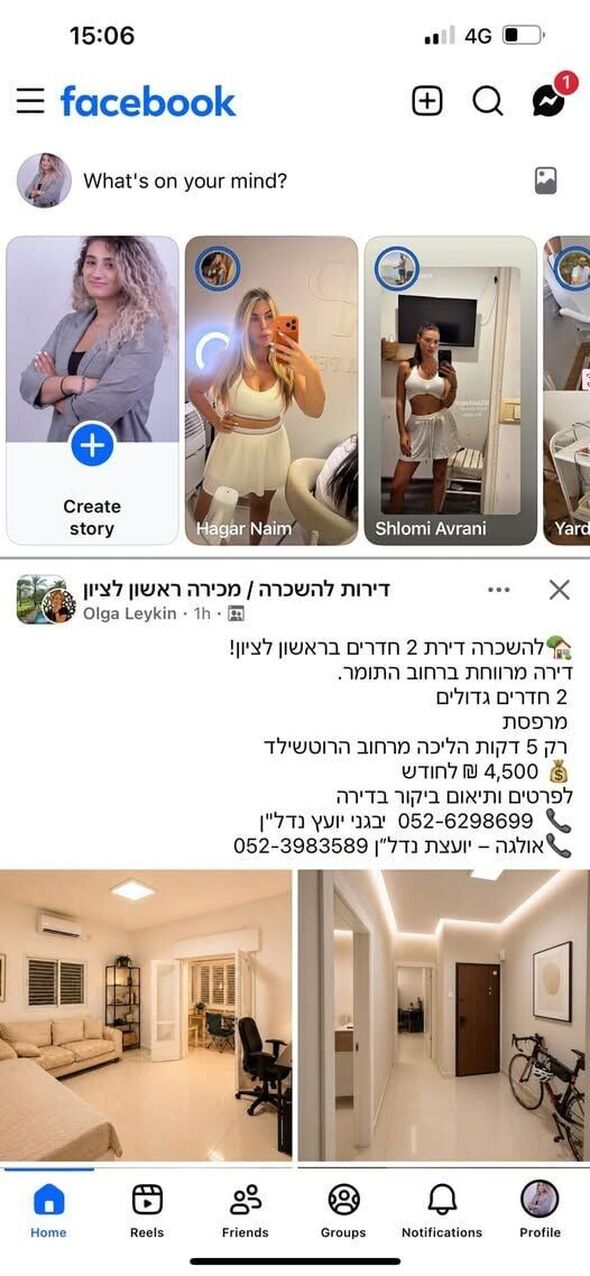Open the hallway photo with the bicycle
The width and height of the screenshot is (590, 1276).
point(444,1015)
